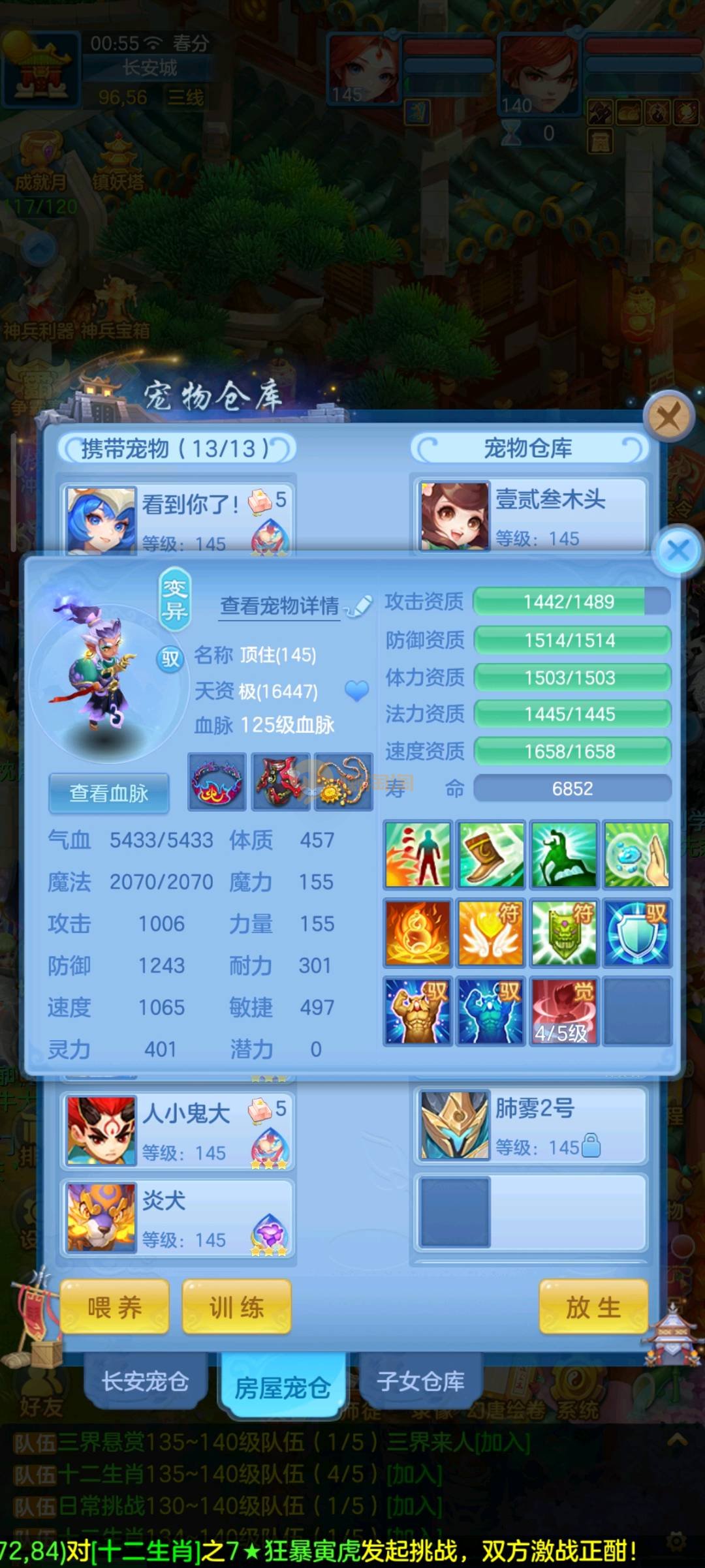Tap the 喂养 button
Image resolution: width=705 pixels, height=1568 pixels.
pos(115,1307)
